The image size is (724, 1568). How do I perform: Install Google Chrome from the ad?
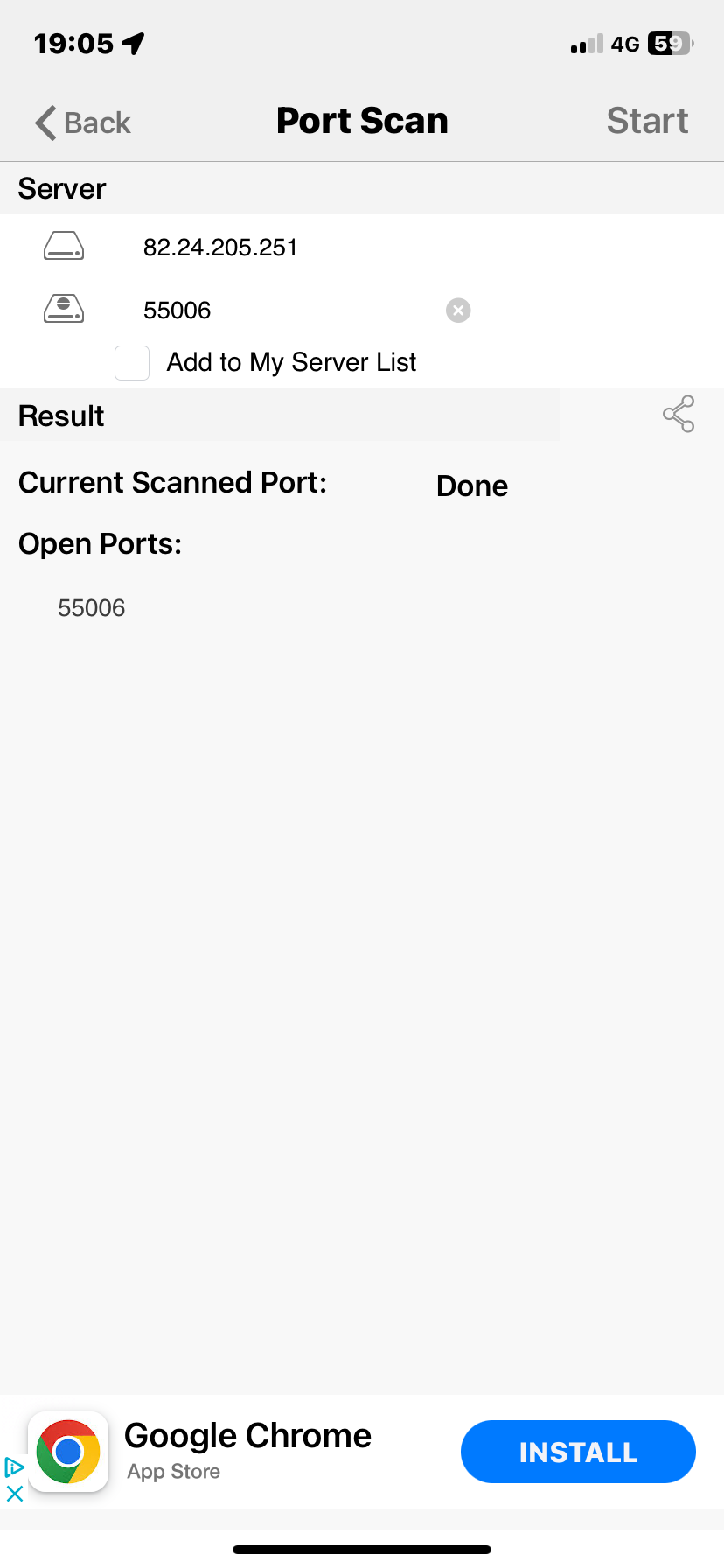[x=578, y=1452]
